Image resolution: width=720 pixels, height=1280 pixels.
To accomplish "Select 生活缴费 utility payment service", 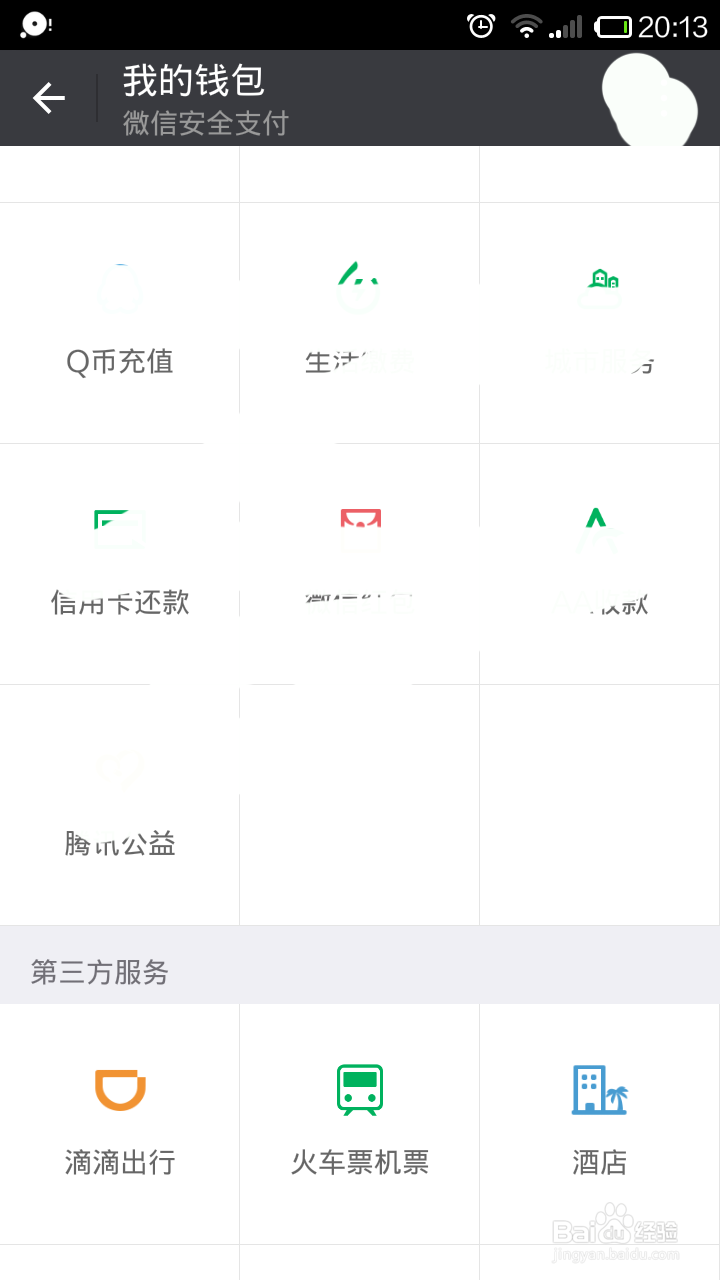I will pyautogui.click(x=359, y=320).
